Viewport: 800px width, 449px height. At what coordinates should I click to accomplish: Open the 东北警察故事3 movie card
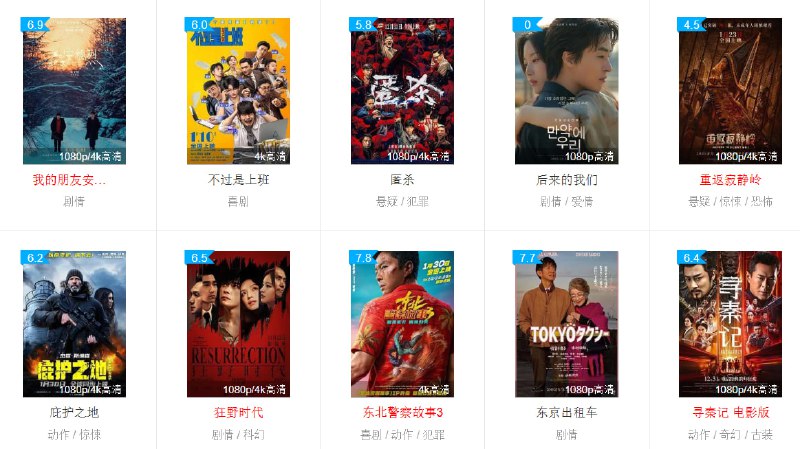coord(402,324)
